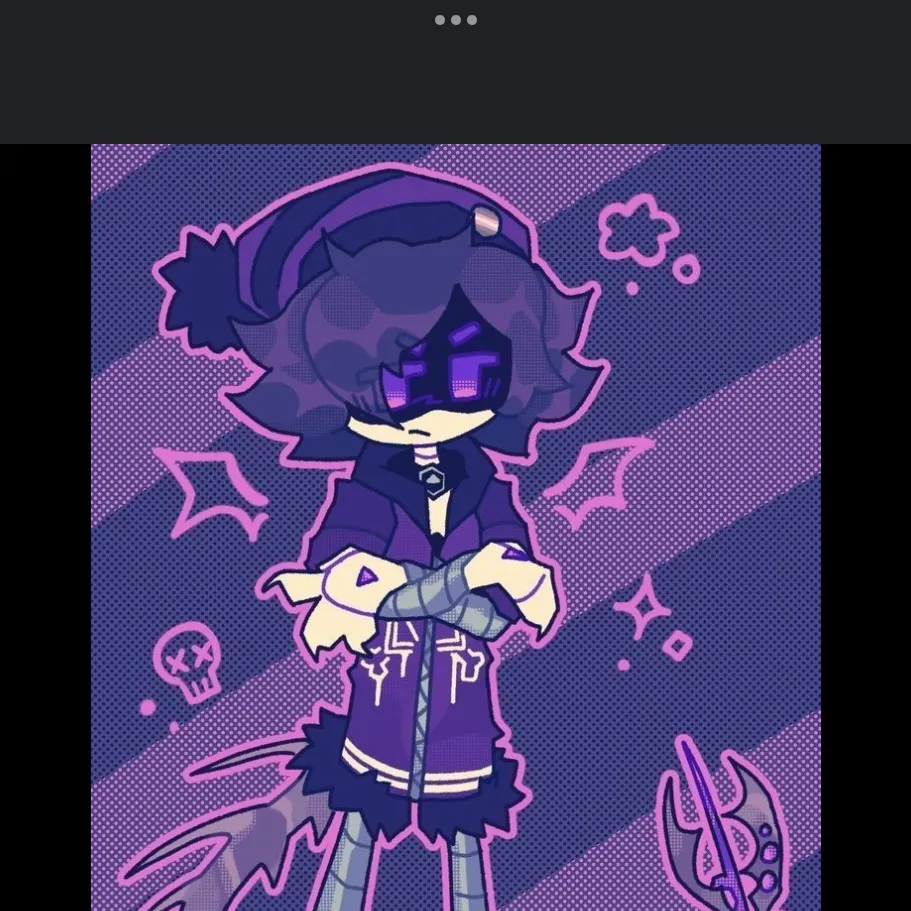This screenshot has height=911, width=911.
Task: Tap the purple character artwork image
Action: click(455, 527)
